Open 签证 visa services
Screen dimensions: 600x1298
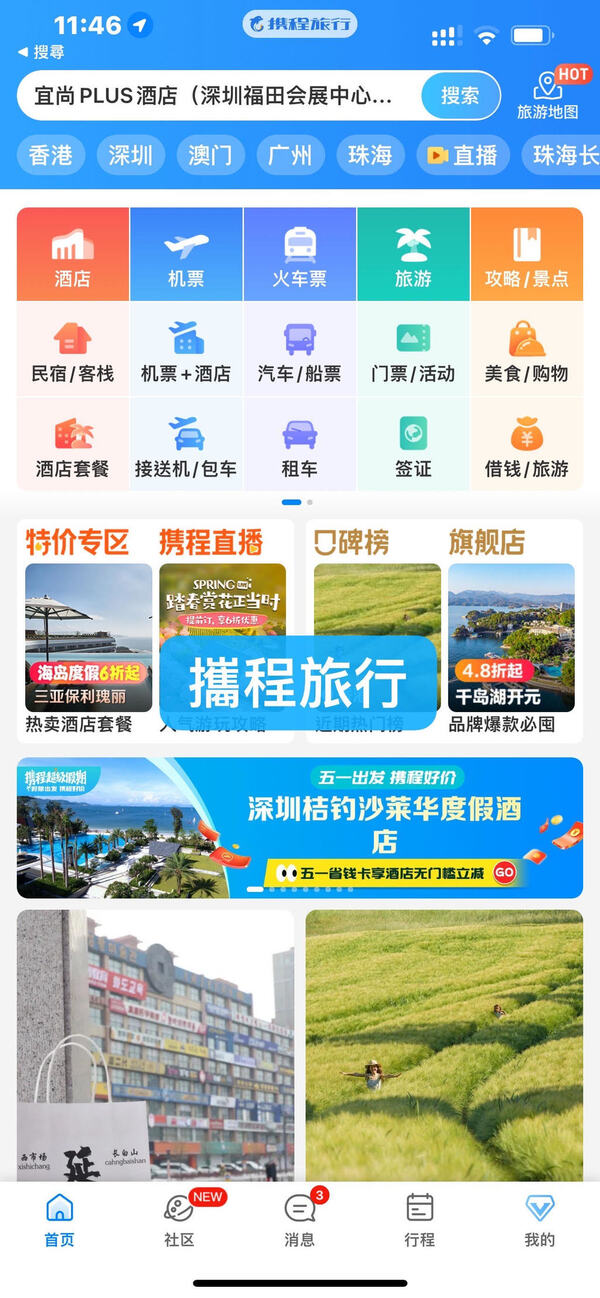(413, 446)
